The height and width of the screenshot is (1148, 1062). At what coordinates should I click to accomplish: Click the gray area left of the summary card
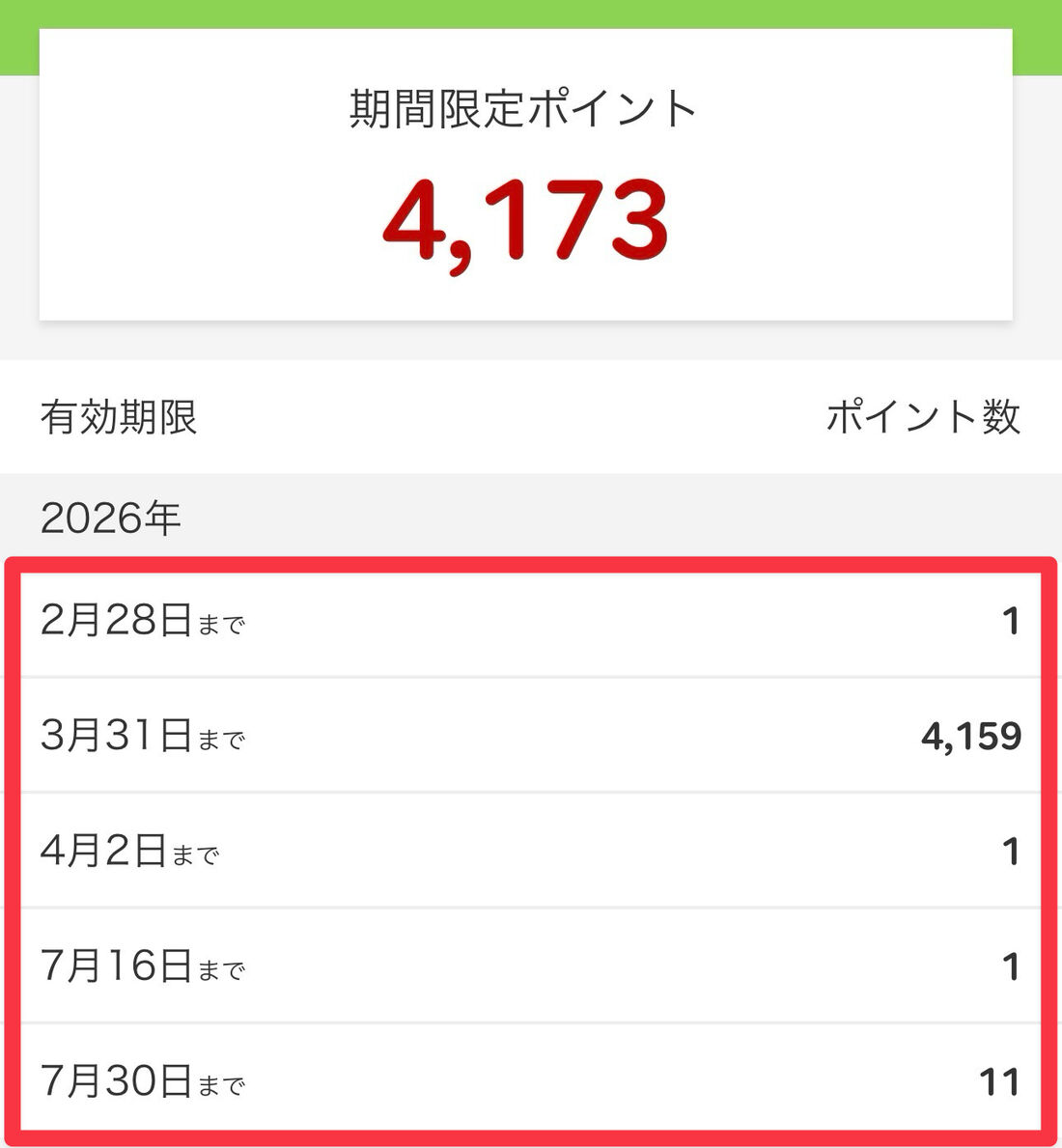coord(17,193)
